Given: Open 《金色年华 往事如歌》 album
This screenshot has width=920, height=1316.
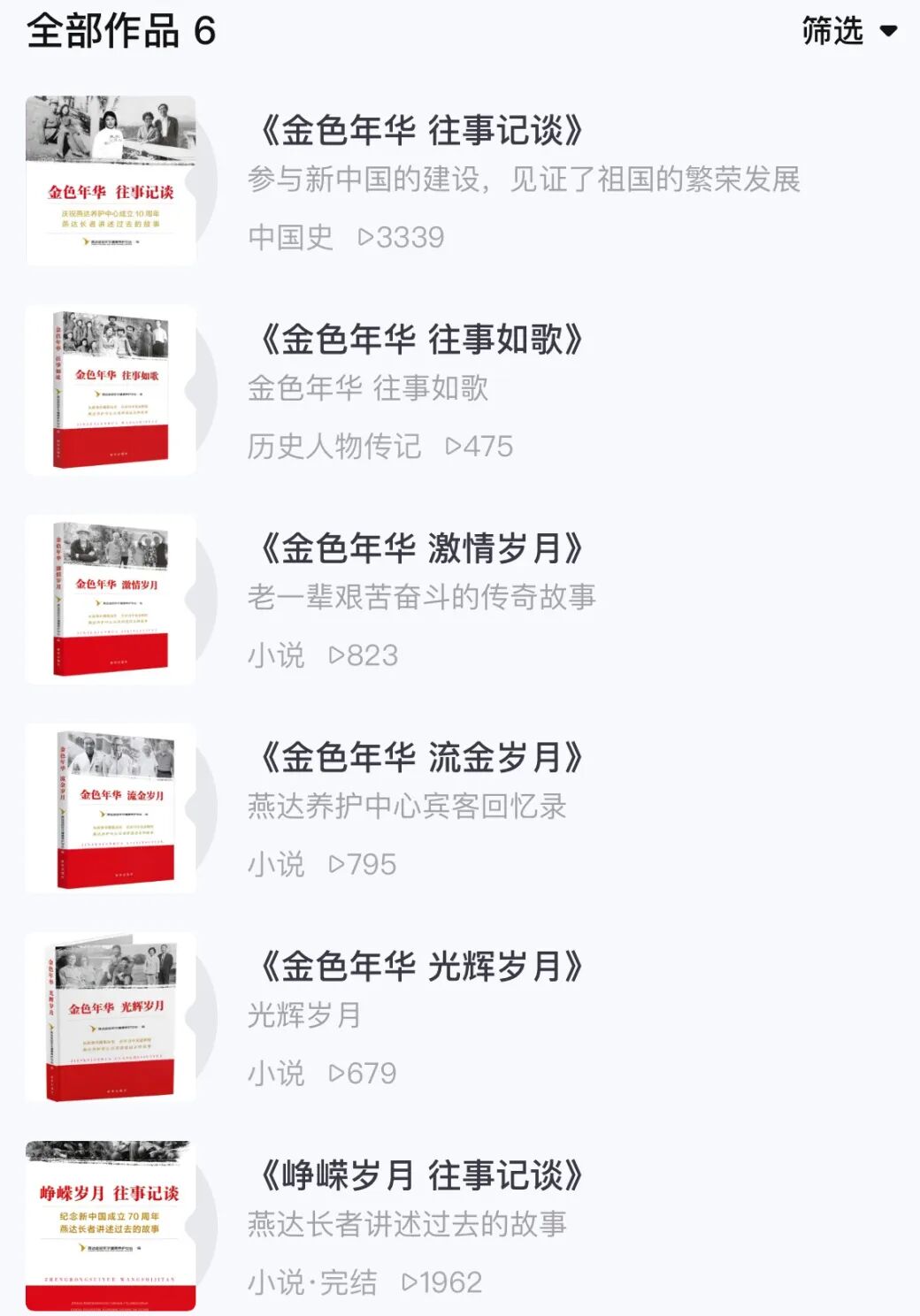Looking at the screenshot, I should 421,340.
